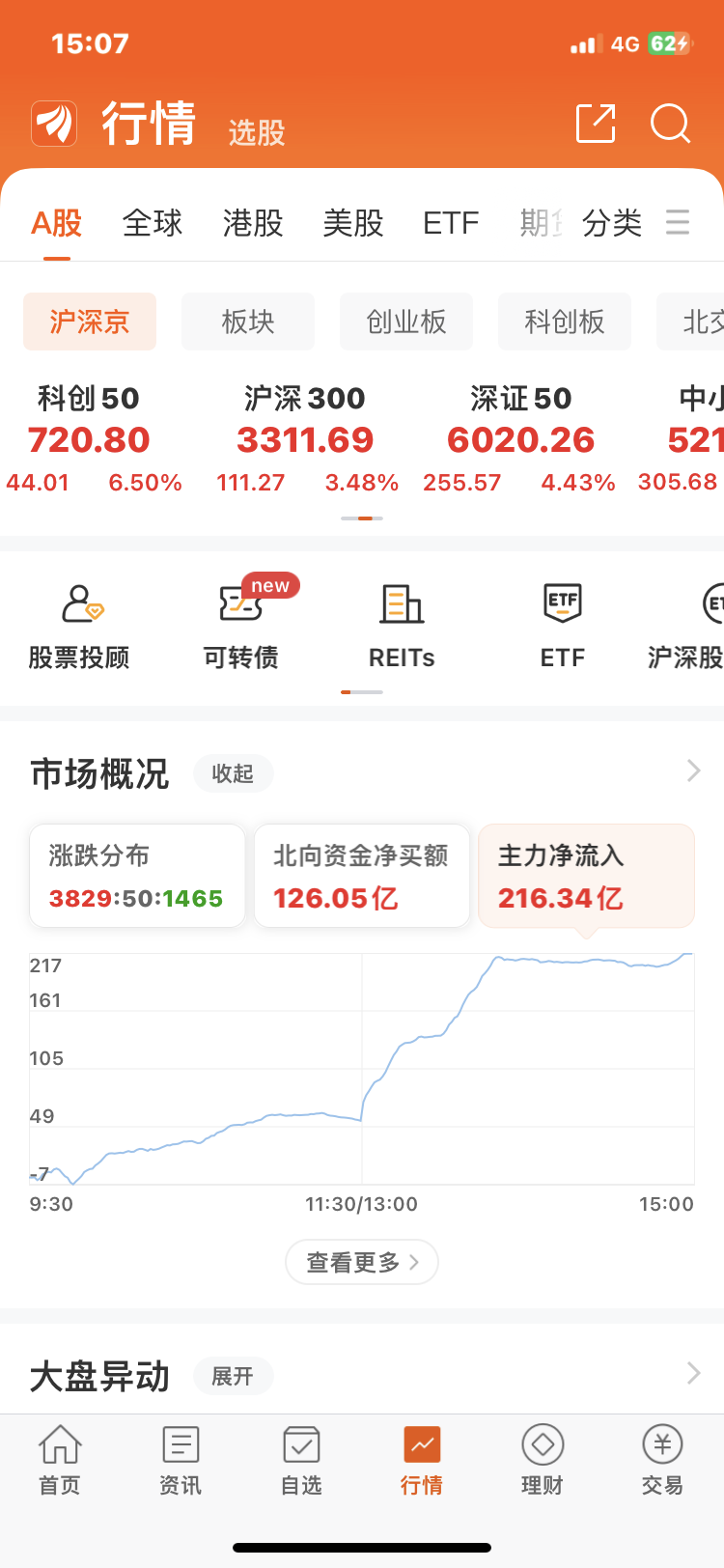Choose the 创业板 chip

point(406,322)
